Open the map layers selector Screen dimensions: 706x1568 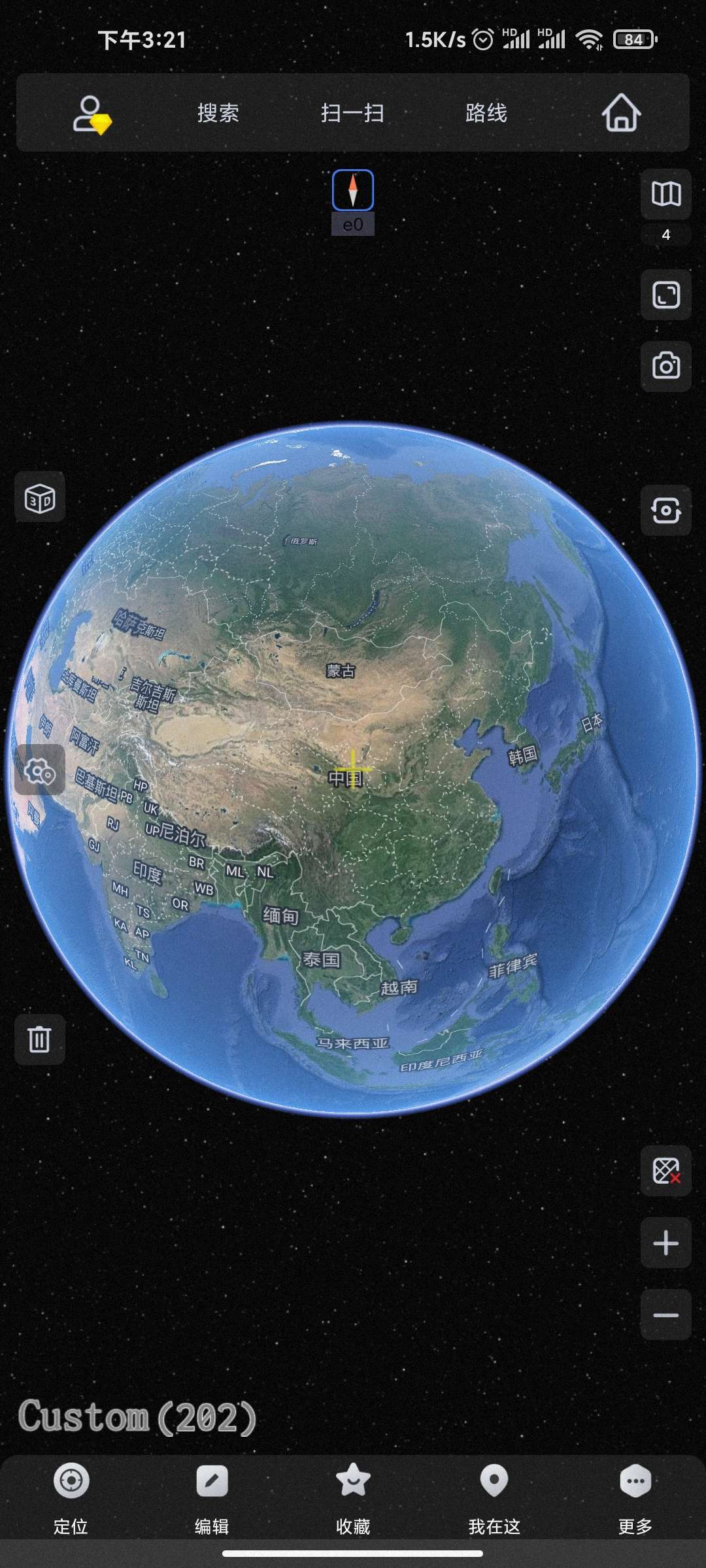(x=665, y=193)
